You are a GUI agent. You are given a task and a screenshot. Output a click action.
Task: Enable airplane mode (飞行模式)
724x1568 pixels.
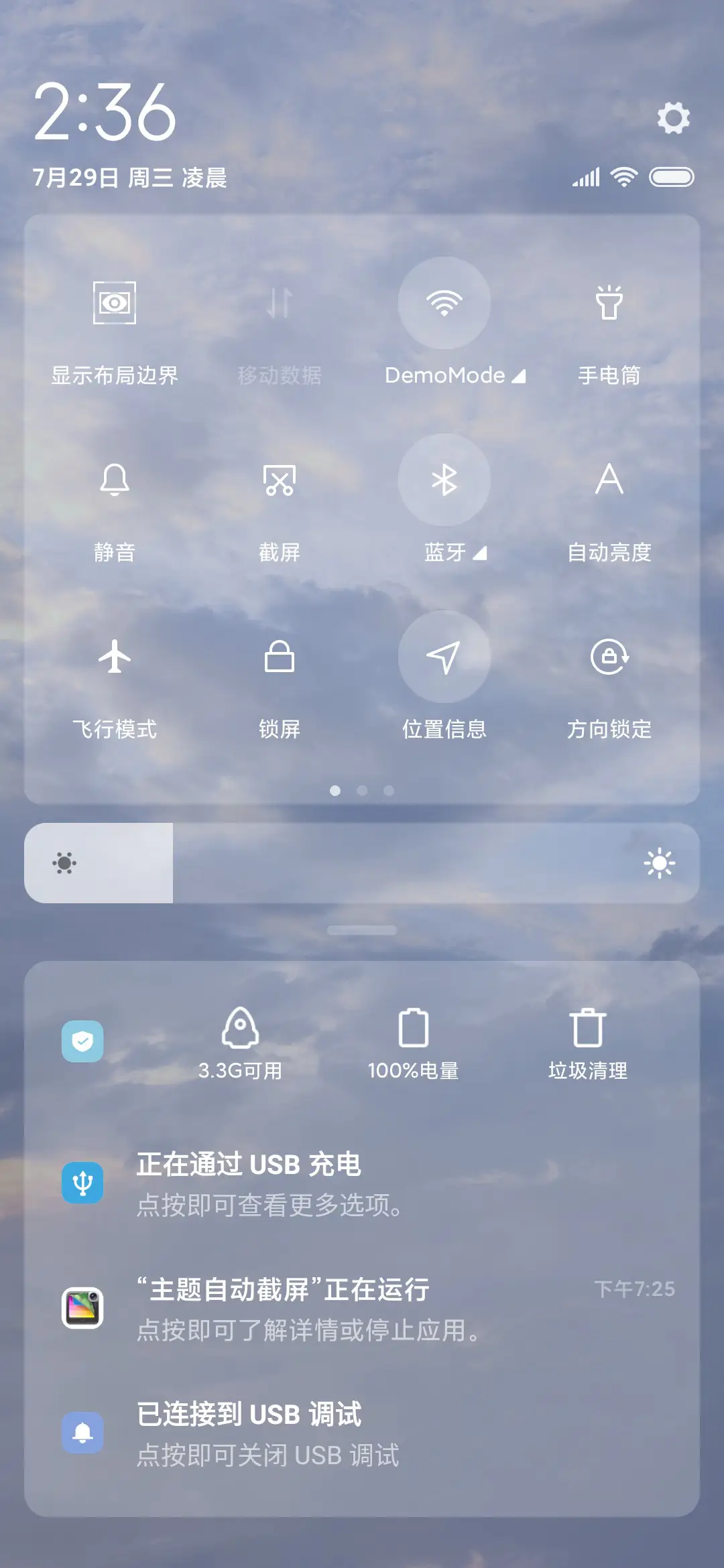click(114, 658)
